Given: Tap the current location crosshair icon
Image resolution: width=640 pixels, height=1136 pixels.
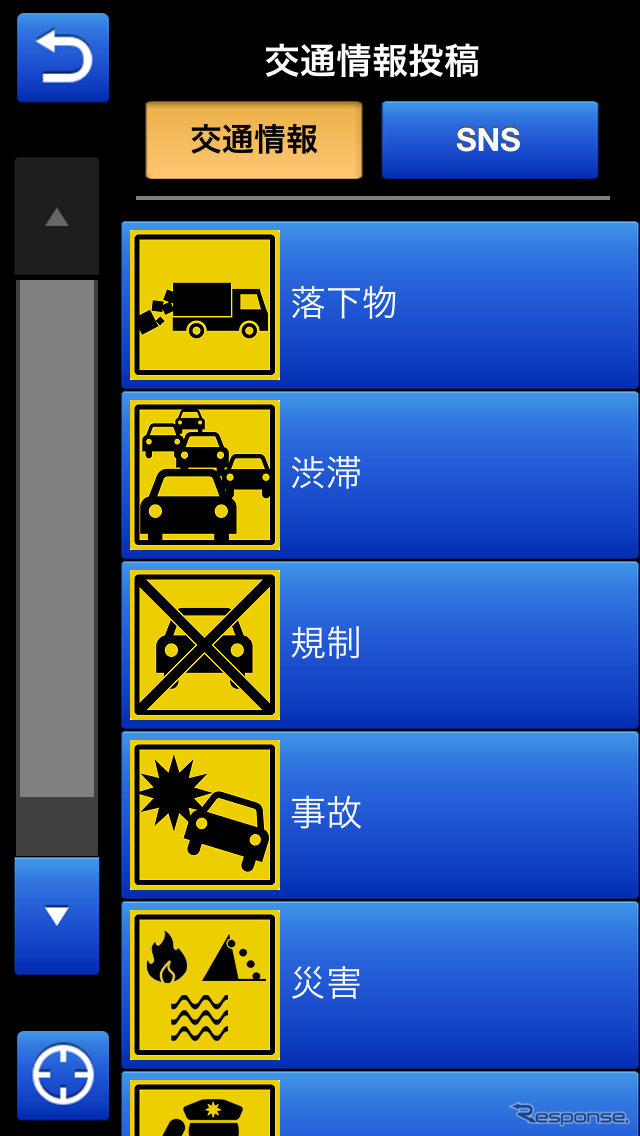Looking at the screenshot, I should (x=62, y=1076).
